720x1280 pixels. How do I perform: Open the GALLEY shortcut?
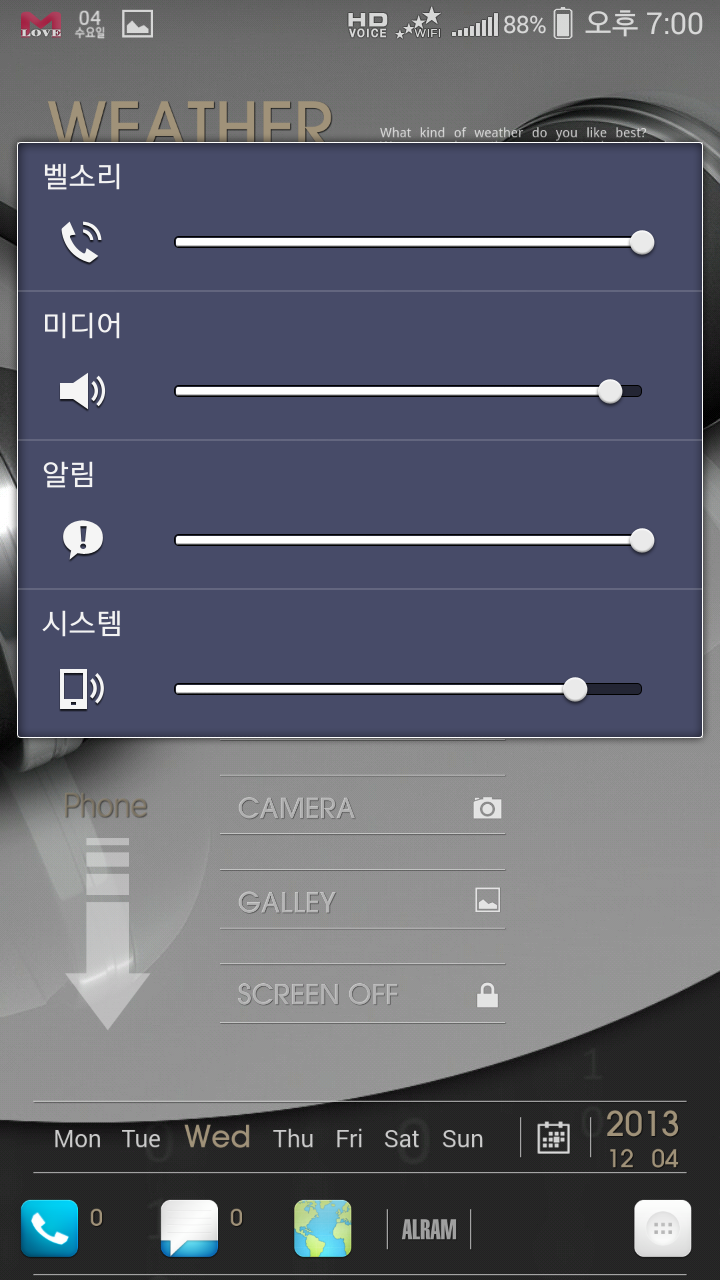362,901
